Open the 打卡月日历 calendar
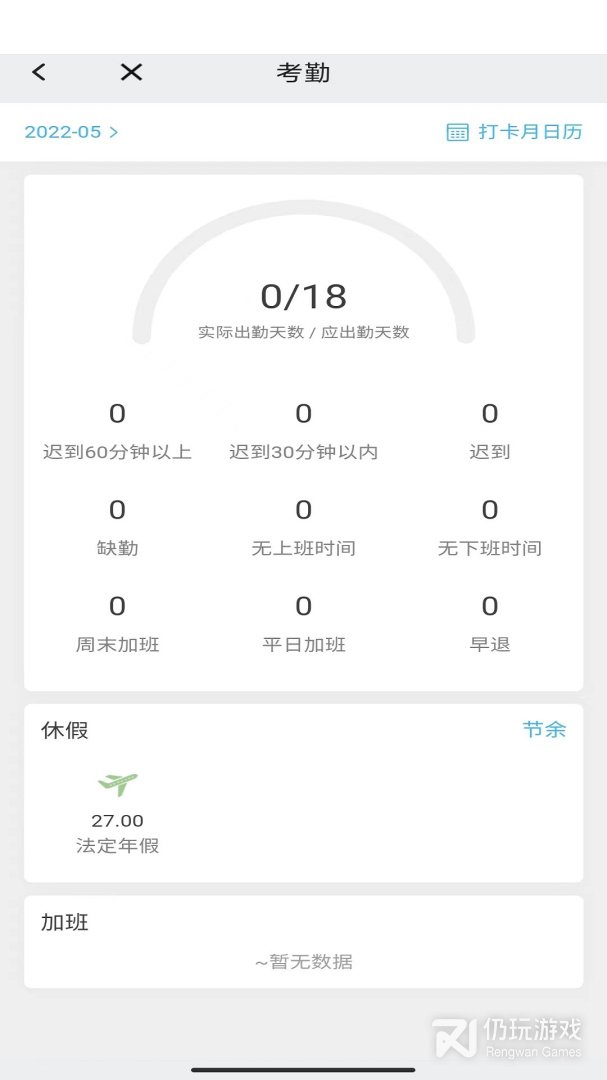 click(514, 132)
